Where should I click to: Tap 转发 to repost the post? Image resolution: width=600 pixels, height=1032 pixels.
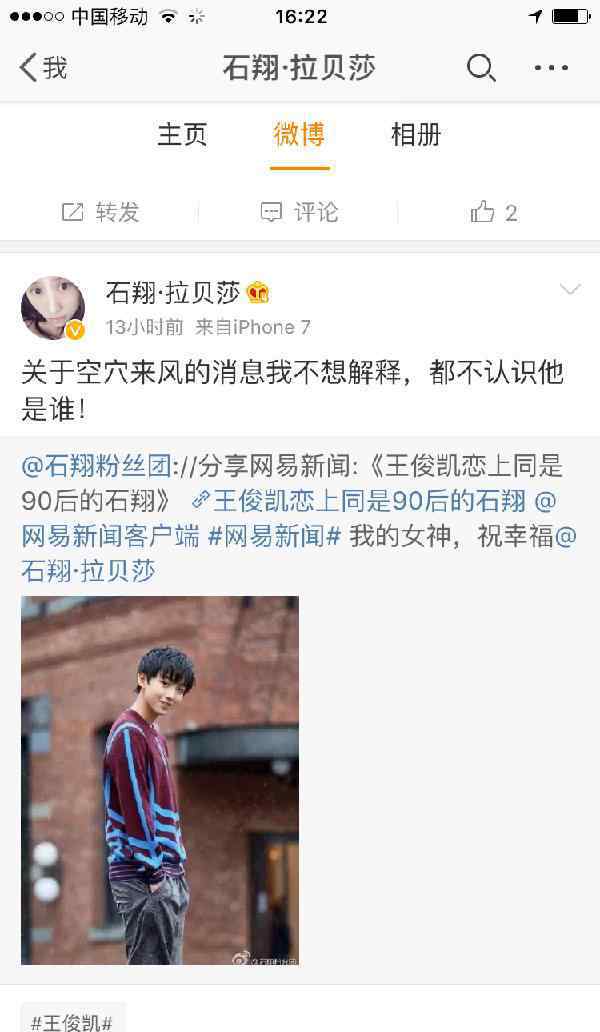click(x=100, y=212)
